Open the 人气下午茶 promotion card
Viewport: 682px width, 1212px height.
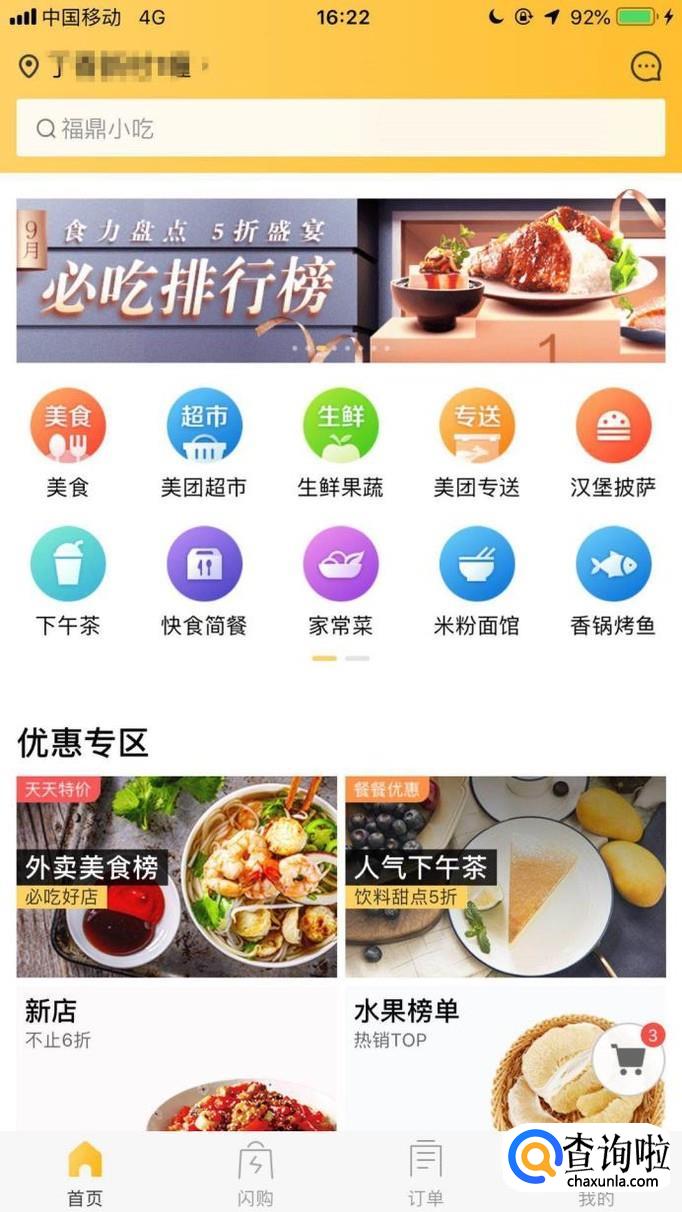[505, 877]
